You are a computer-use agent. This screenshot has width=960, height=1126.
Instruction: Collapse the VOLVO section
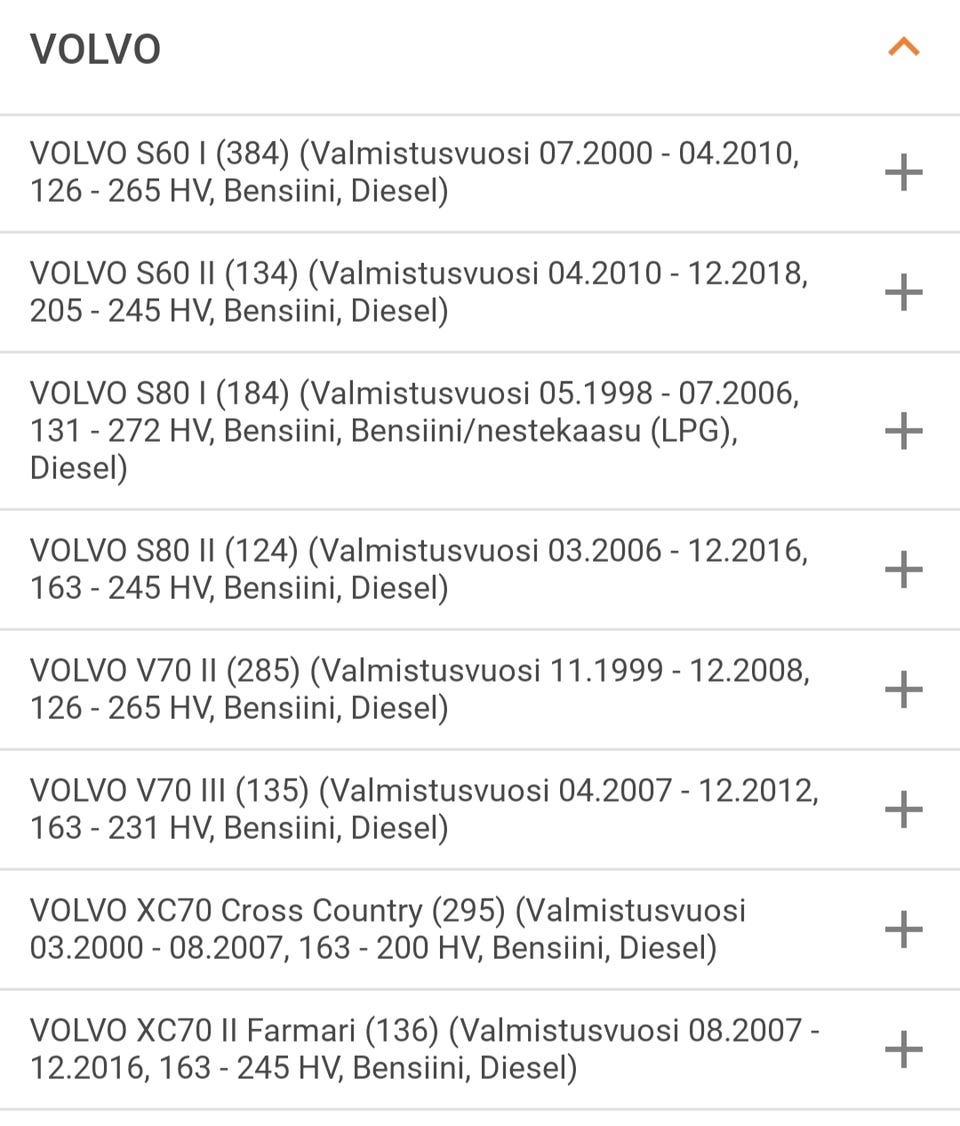pyautogui.click(x=903, y=47)
